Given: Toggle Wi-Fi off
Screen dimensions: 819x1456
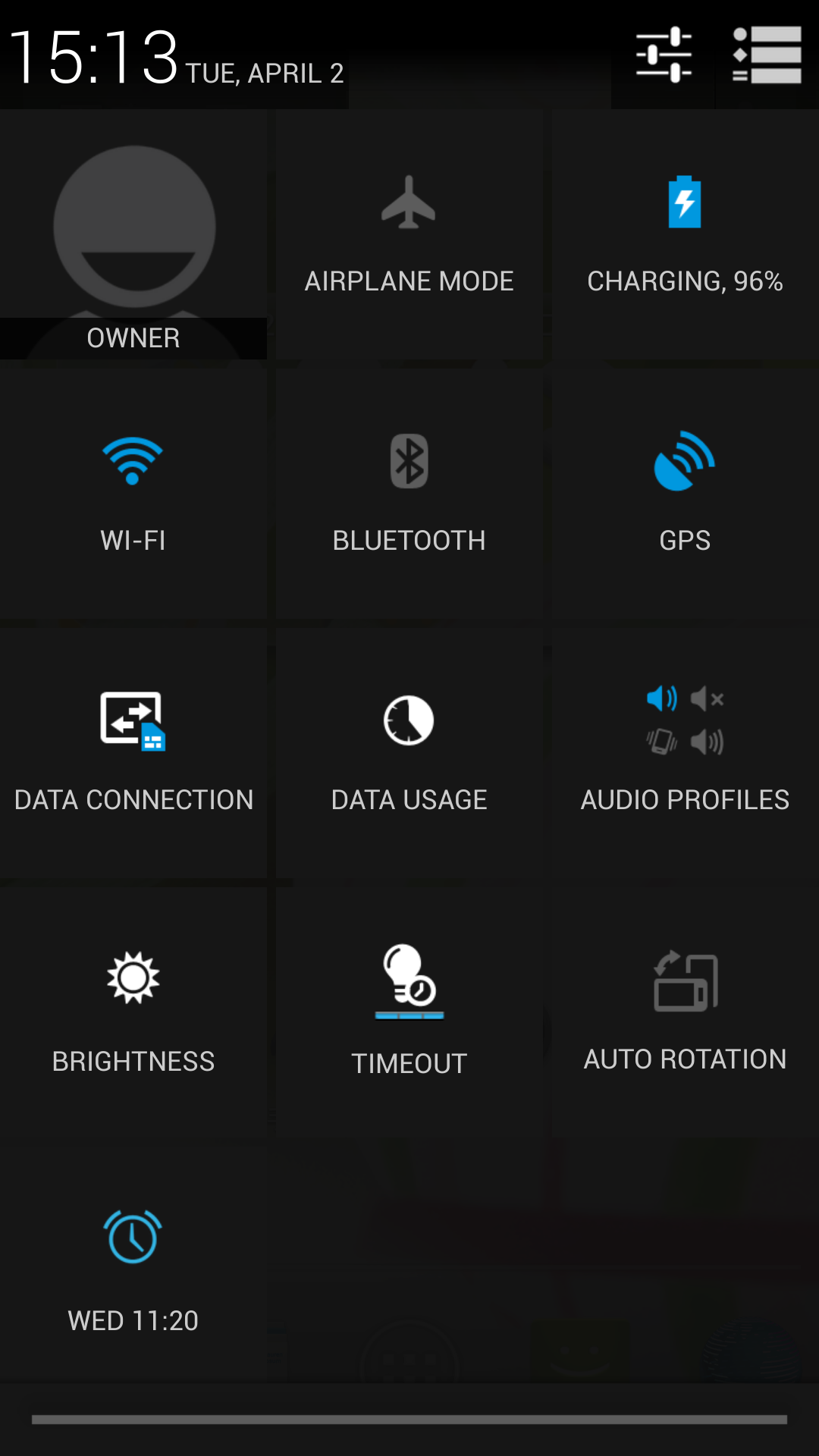Looking at the screenshot, I should [x=133, y=494].
